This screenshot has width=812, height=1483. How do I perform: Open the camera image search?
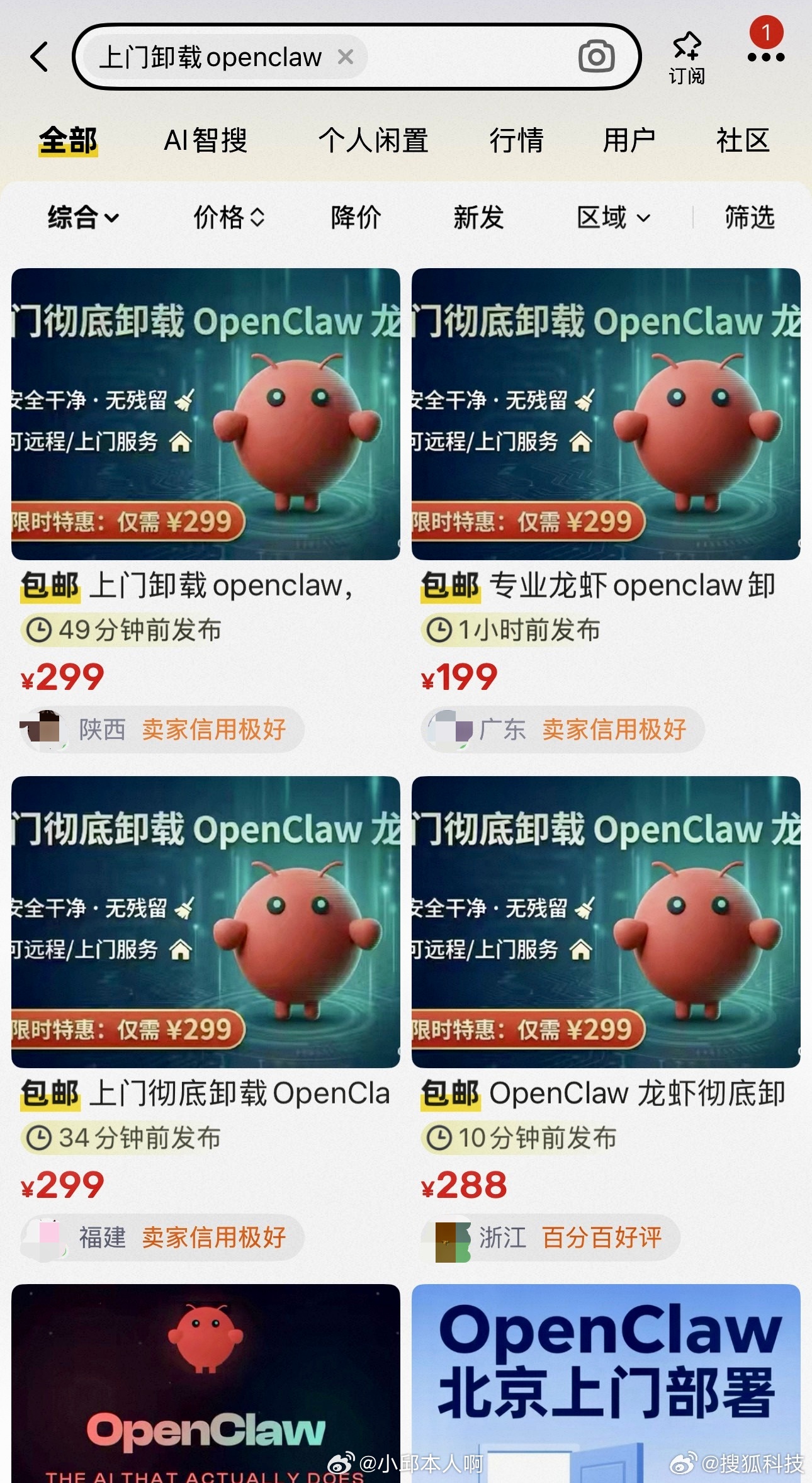pyautogui.click(x=597, y=56)
